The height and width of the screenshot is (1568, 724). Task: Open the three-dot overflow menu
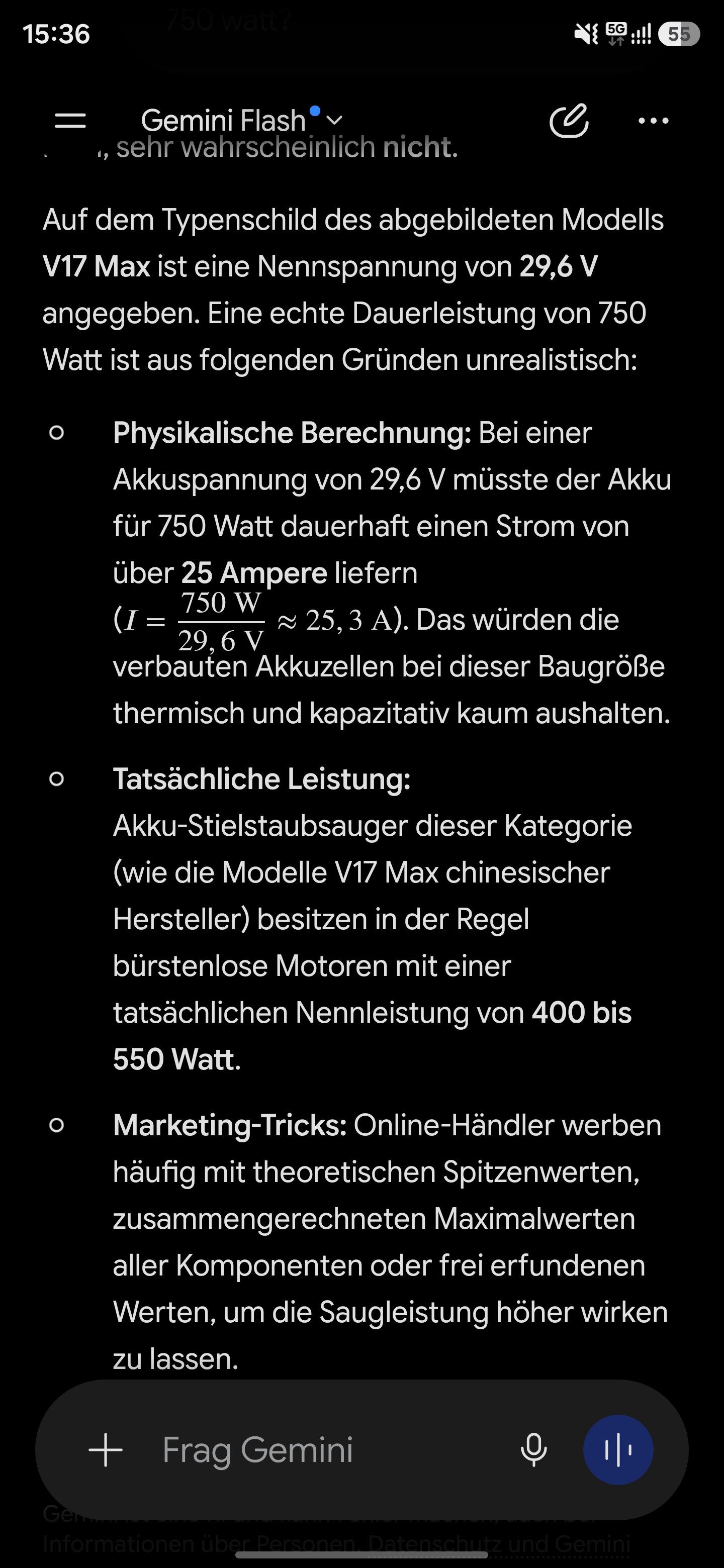(654, 121)
